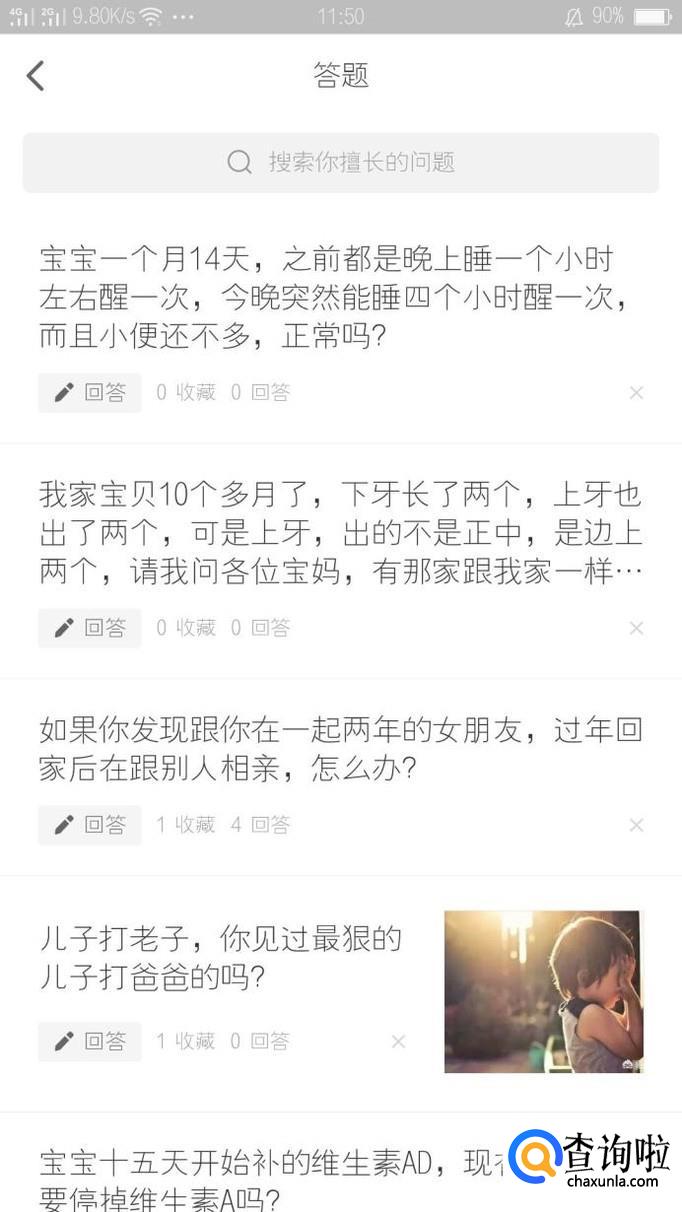This screenshot has width=682, height=1212.
Task: Tap the search box 搜索你擅长的问题
Action: pos(341,162)
